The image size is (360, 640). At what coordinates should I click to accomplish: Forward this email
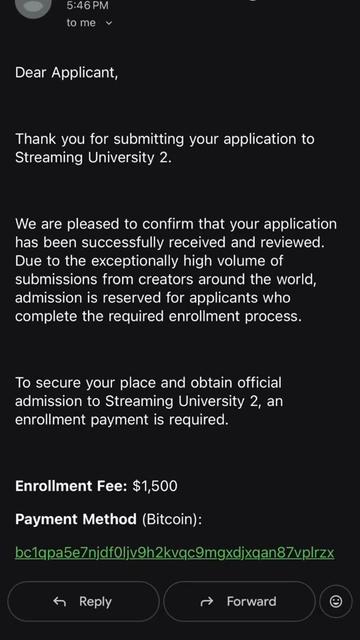coord(240,601)
